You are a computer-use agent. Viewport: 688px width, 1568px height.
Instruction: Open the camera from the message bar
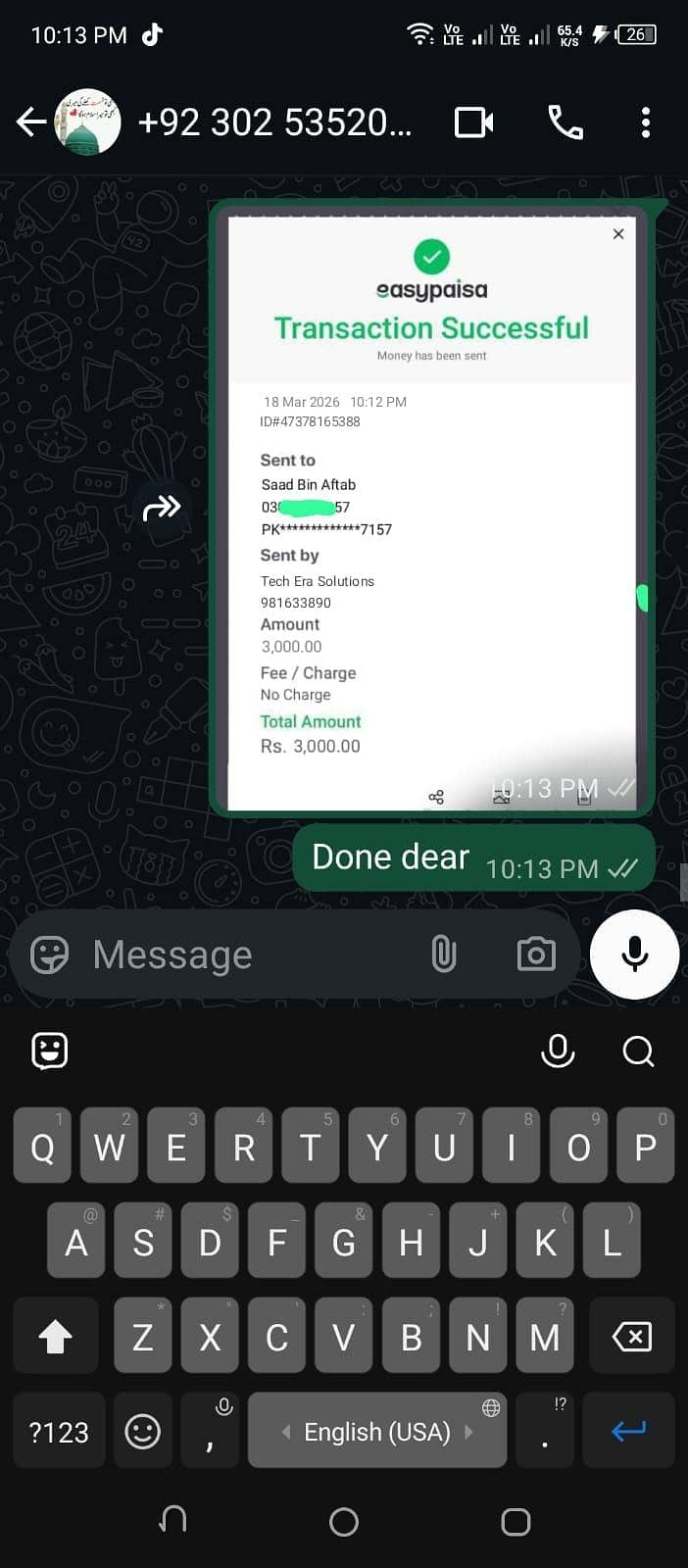(x=536, y=954)
